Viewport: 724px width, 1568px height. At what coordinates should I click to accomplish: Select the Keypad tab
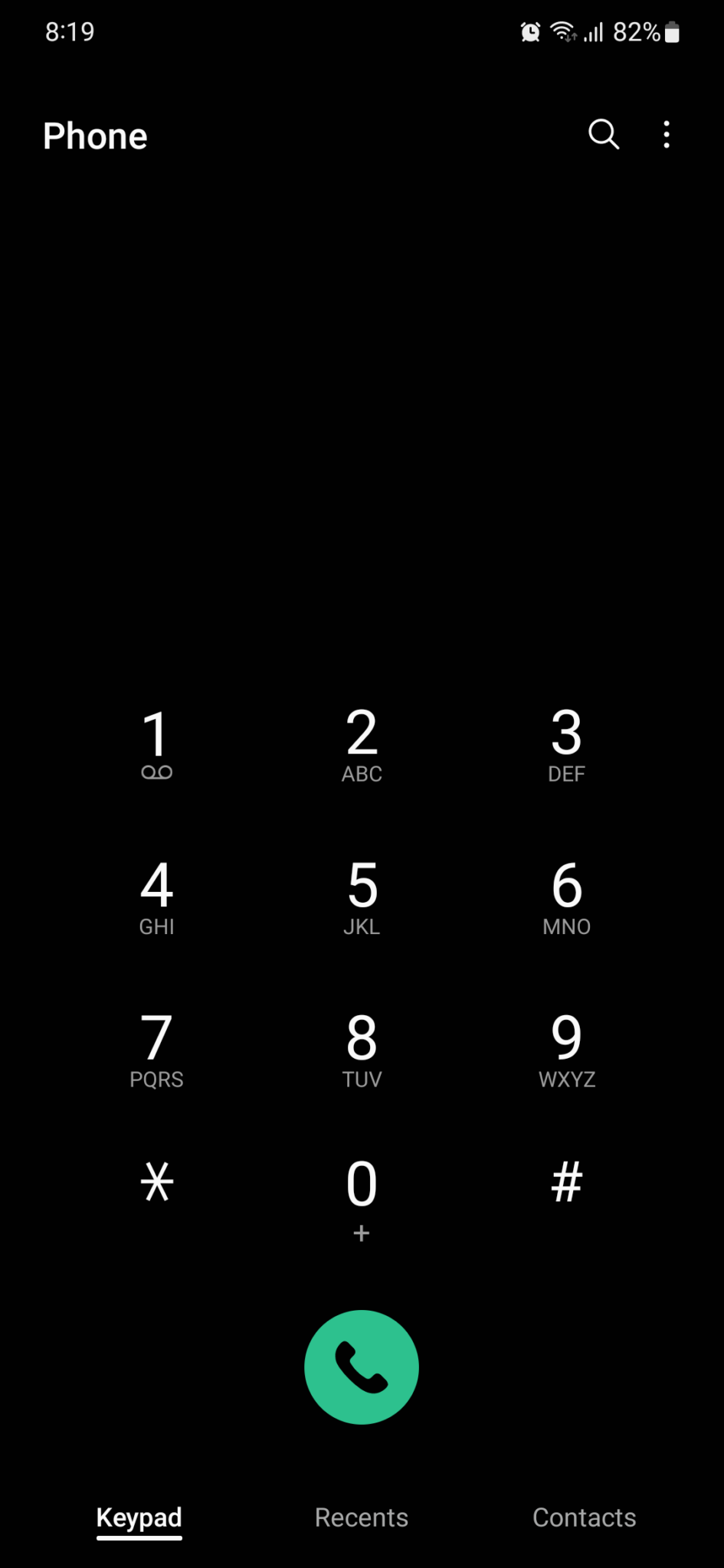coord(139,1517)
